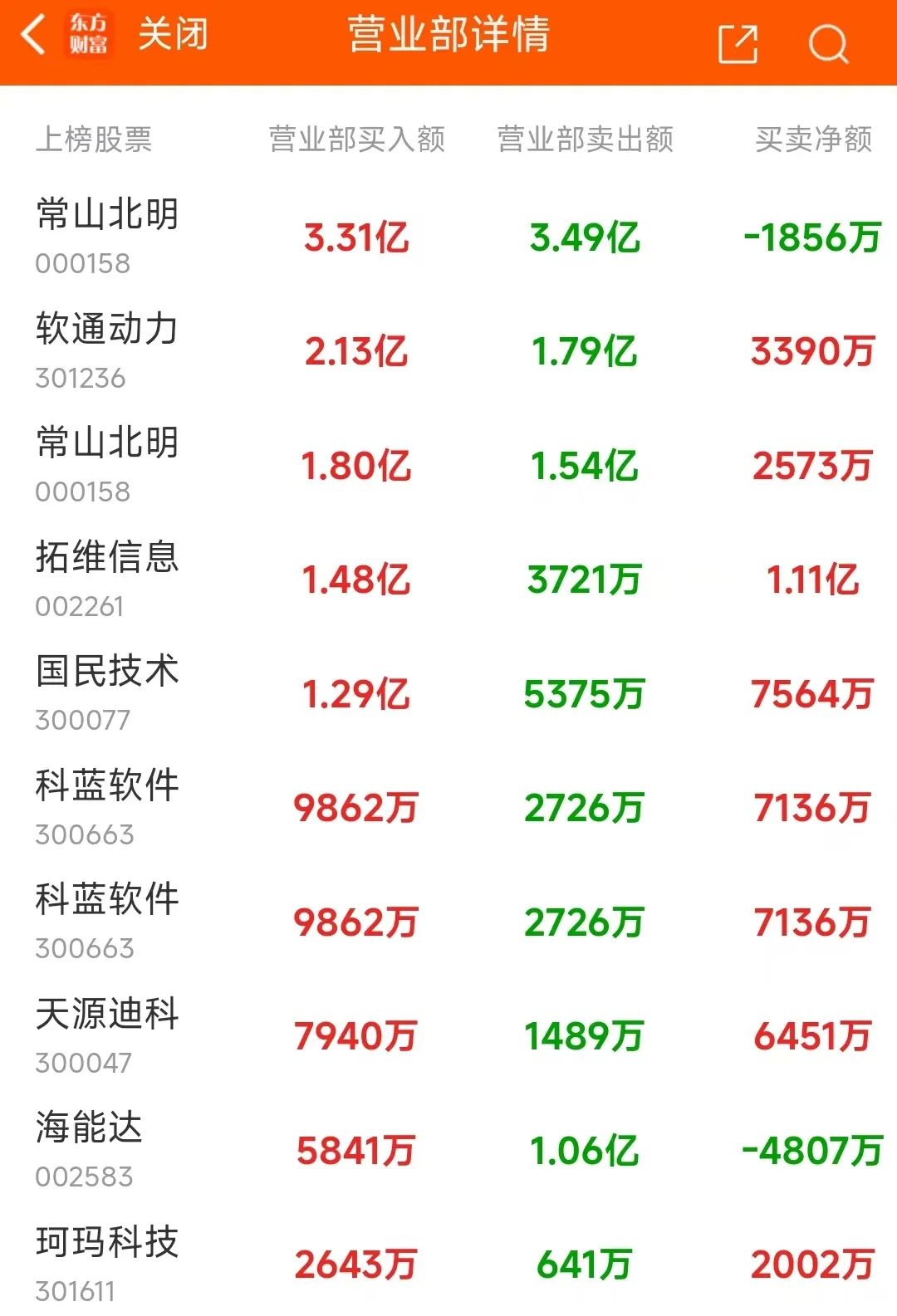Open 软通动力 stock details

106,330
